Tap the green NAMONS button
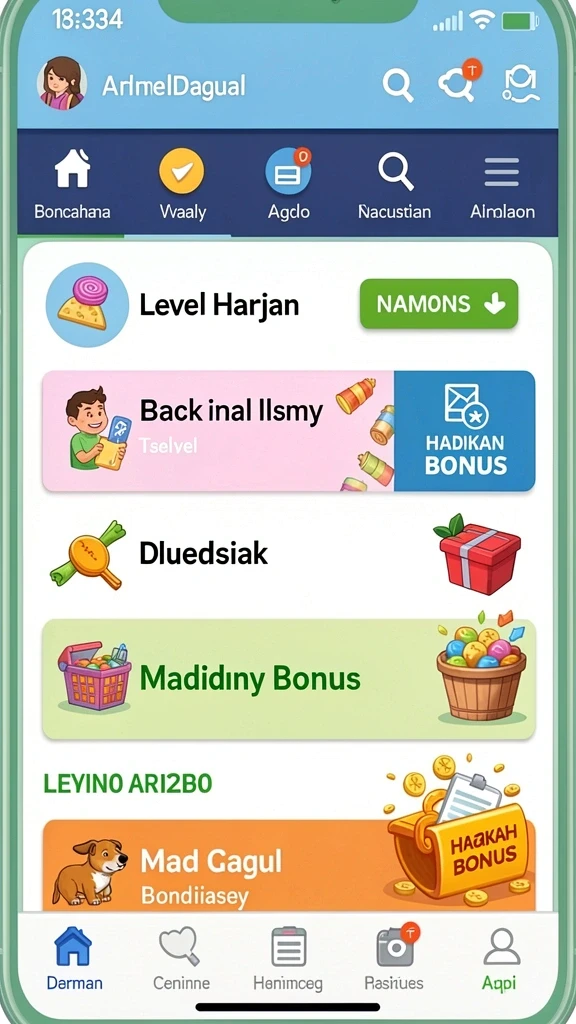This screenshot has width=576, height=1024. pos(439,304)
